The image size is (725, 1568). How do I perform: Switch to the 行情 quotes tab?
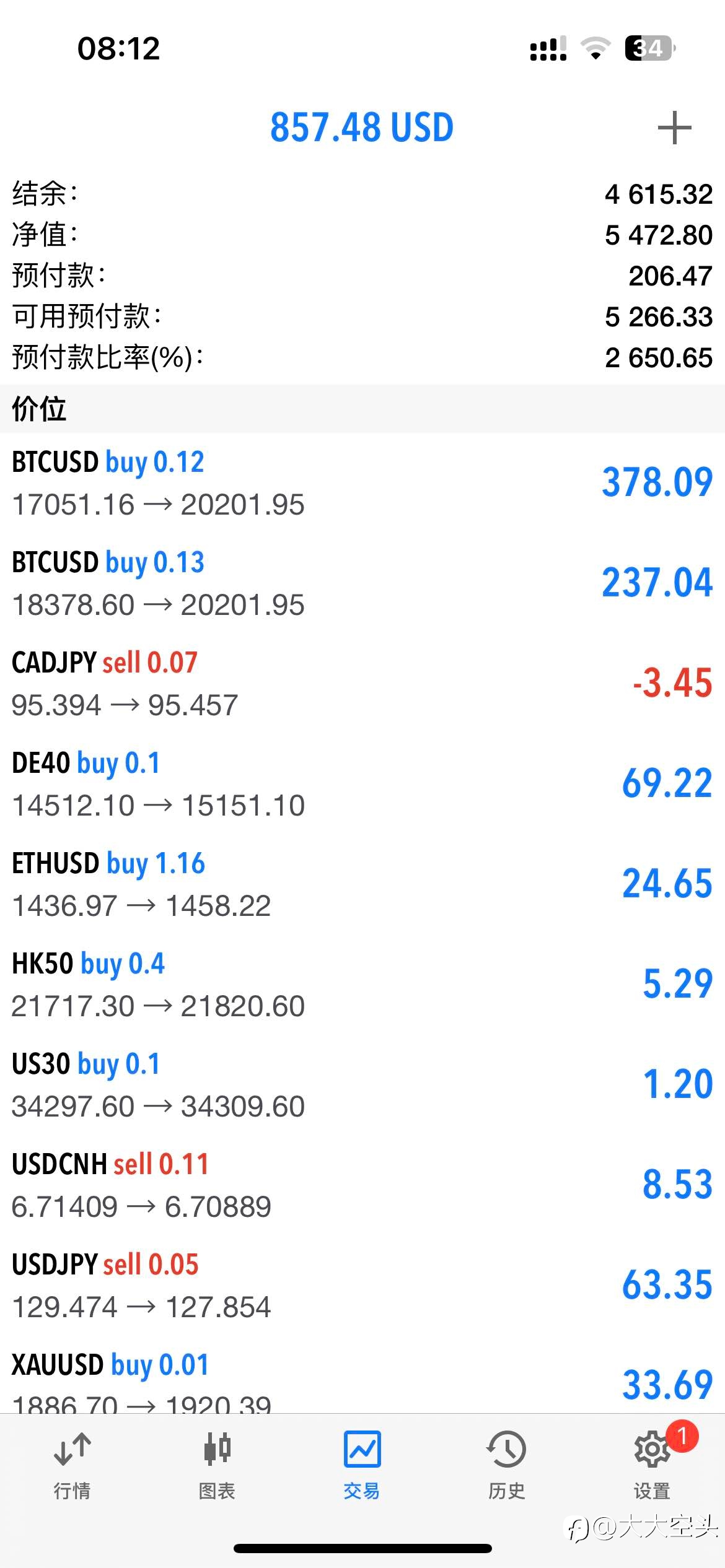pyautogui.click(x=72, y=1466)
